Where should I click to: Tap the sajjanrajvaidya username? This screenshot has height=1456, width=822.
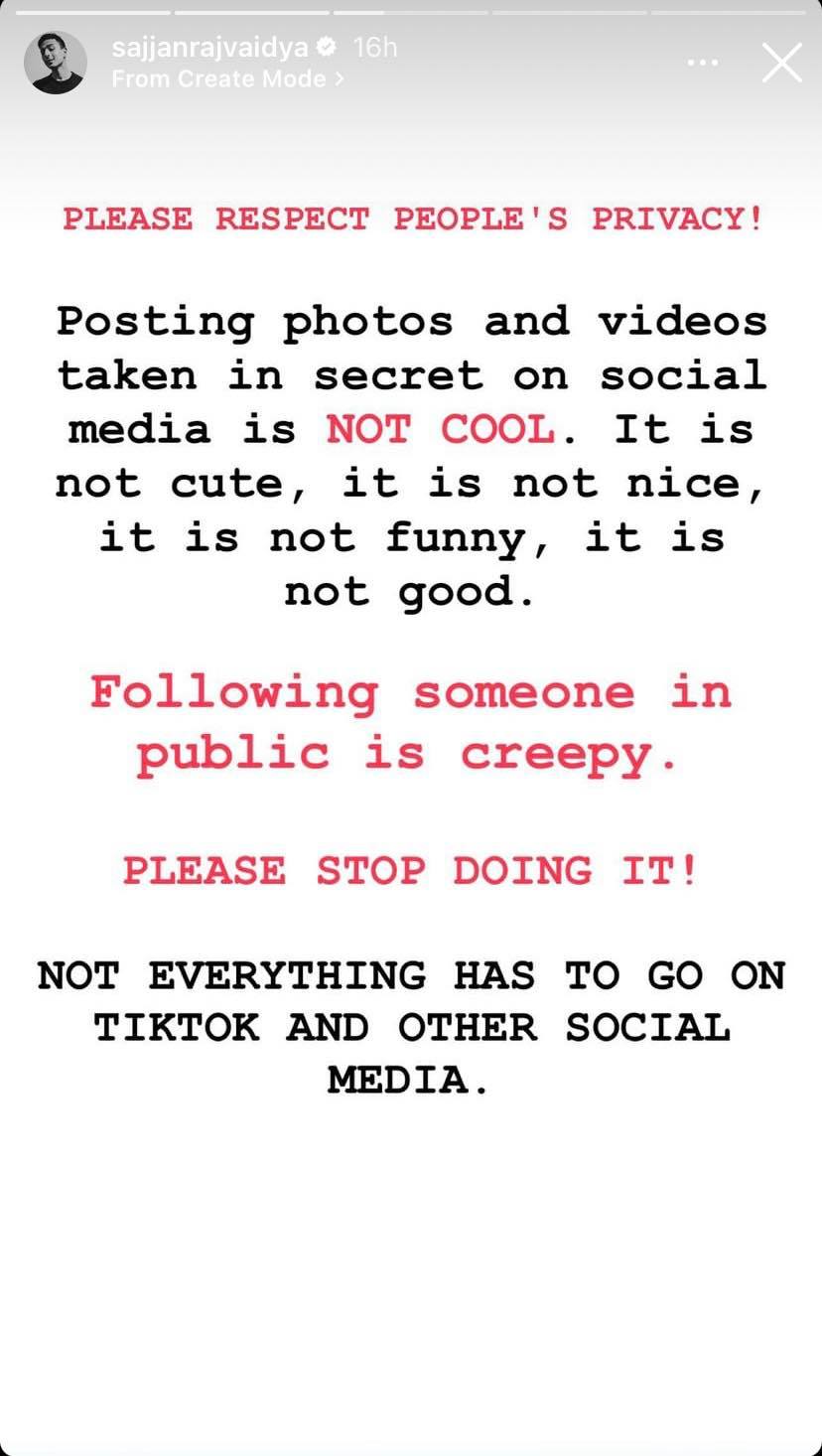pyautogui.click(x=209, y=47)
